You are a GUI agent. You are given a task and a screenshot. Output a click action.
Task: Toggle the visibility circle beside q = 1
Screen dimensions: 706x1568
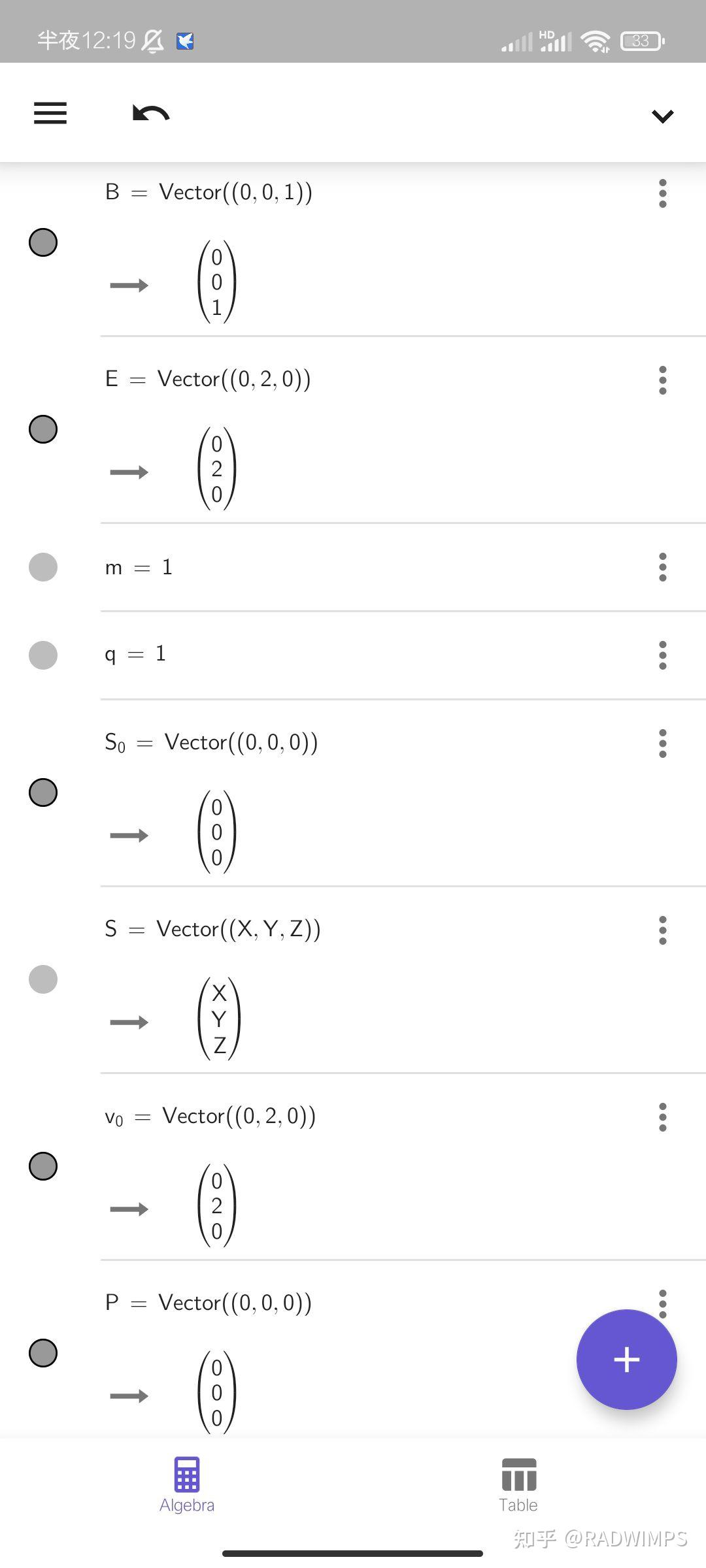tap(43, 655)
